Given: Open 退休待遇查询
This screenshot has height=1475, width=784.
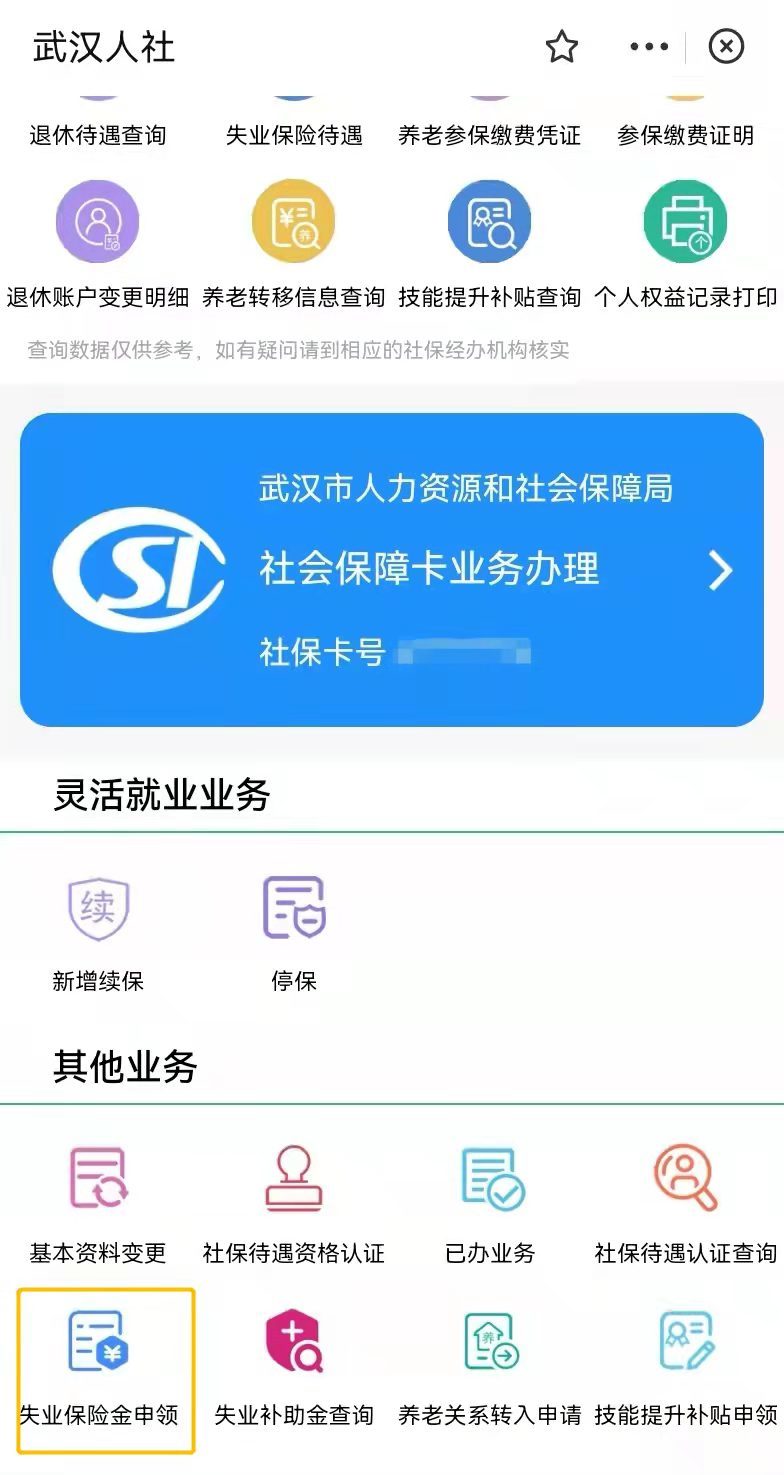Looking at the screenshot, I should coord(97,133).
